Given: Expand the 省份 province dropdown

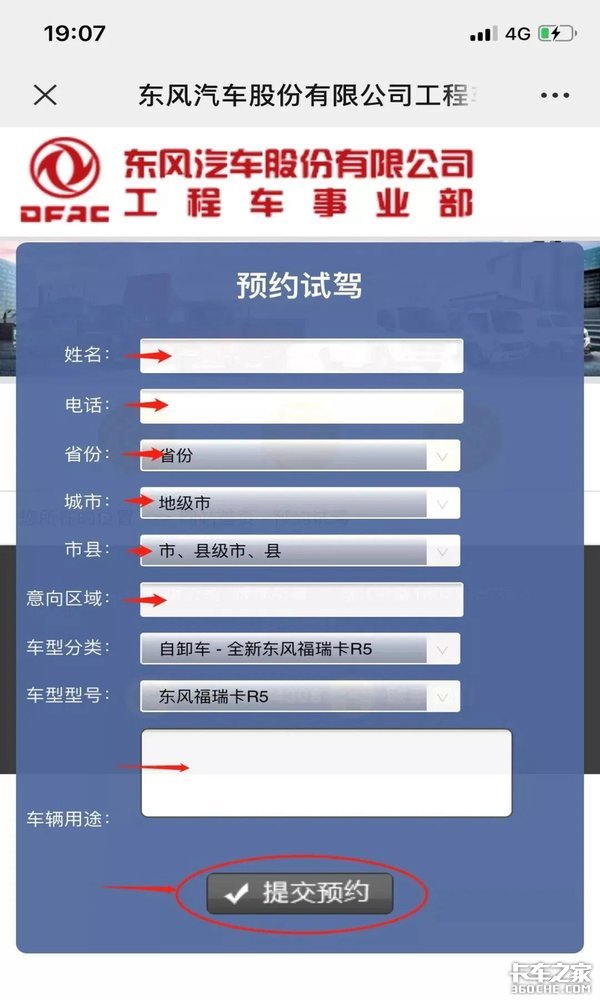Looking at the screenshot, I should (x=300, y=455).
